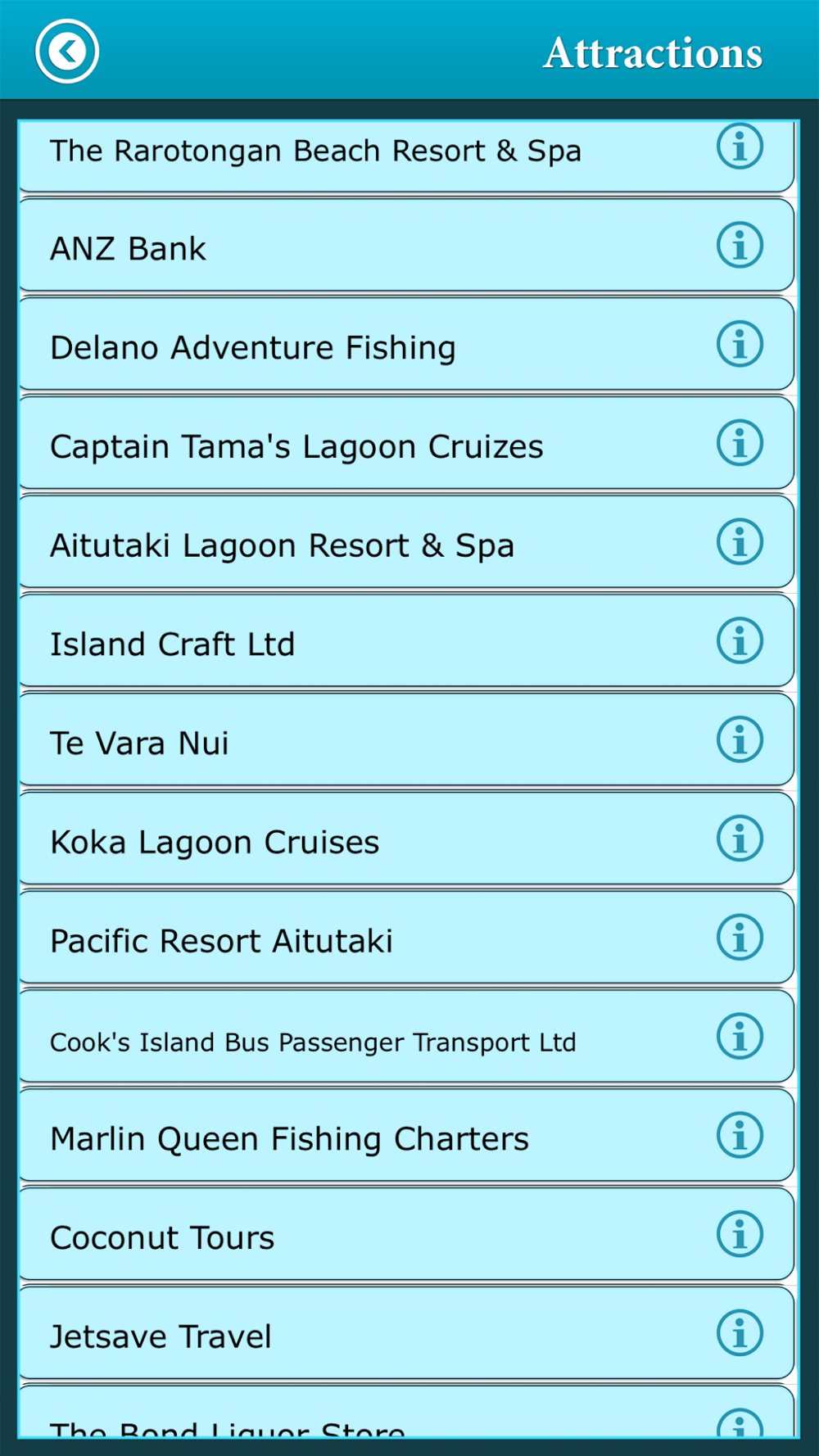Select Delano Adventure Fishing

point(406,344)
